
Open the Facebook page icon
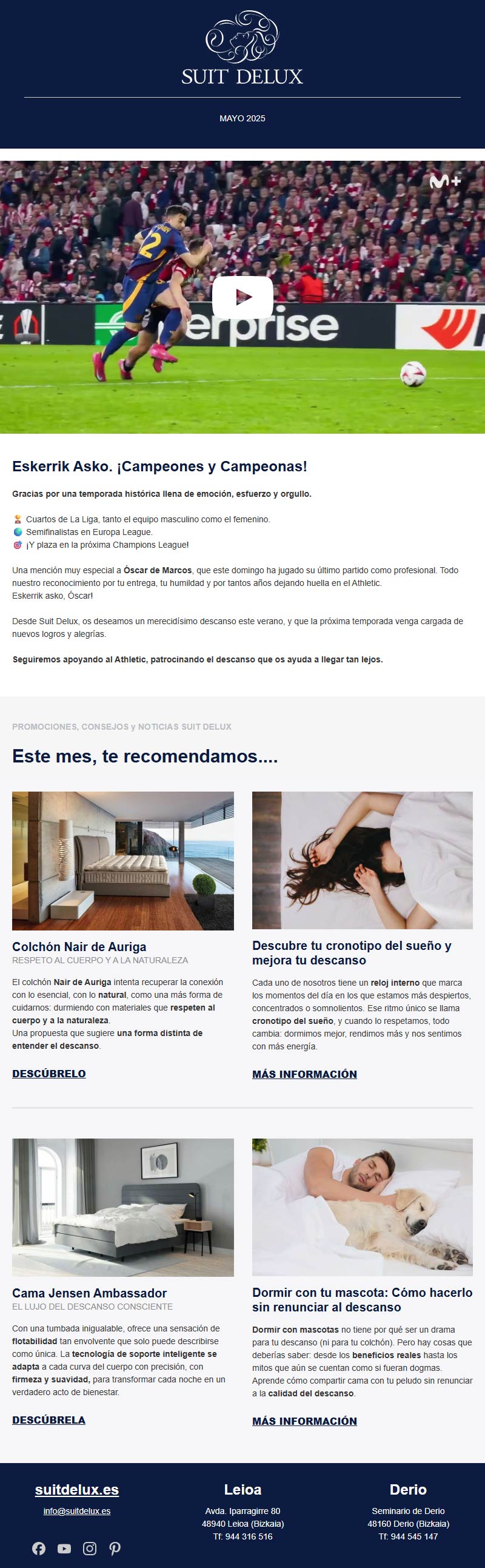38,1549
